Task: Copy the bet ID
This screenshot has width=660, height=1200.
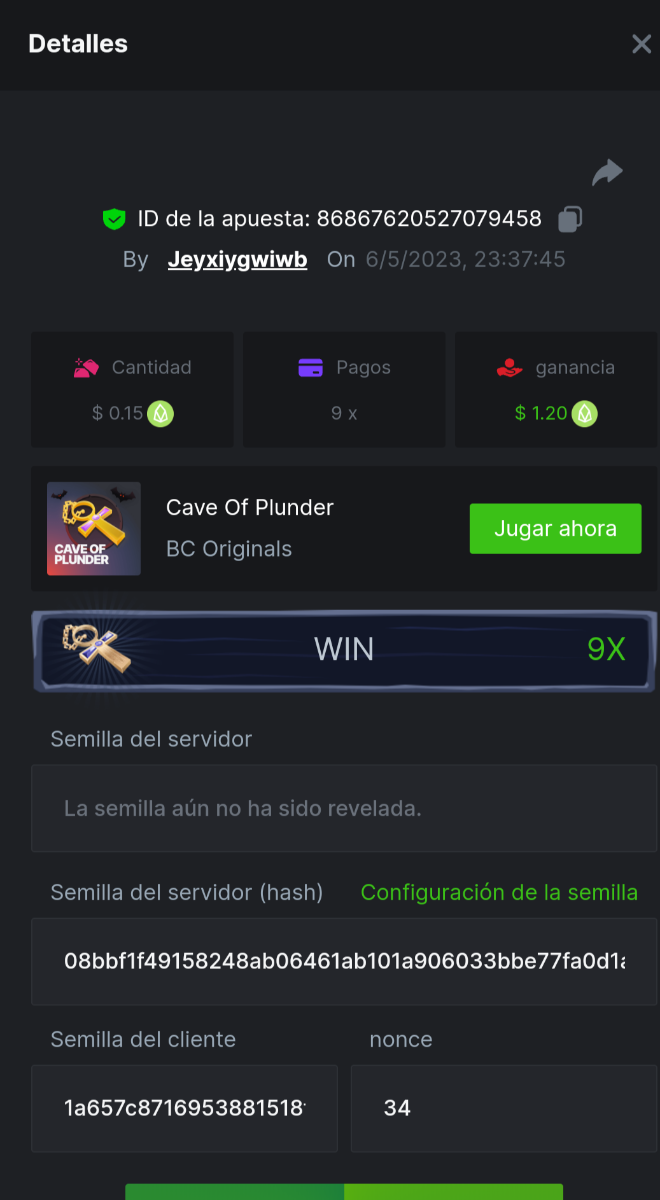Action: coord(570,218)
